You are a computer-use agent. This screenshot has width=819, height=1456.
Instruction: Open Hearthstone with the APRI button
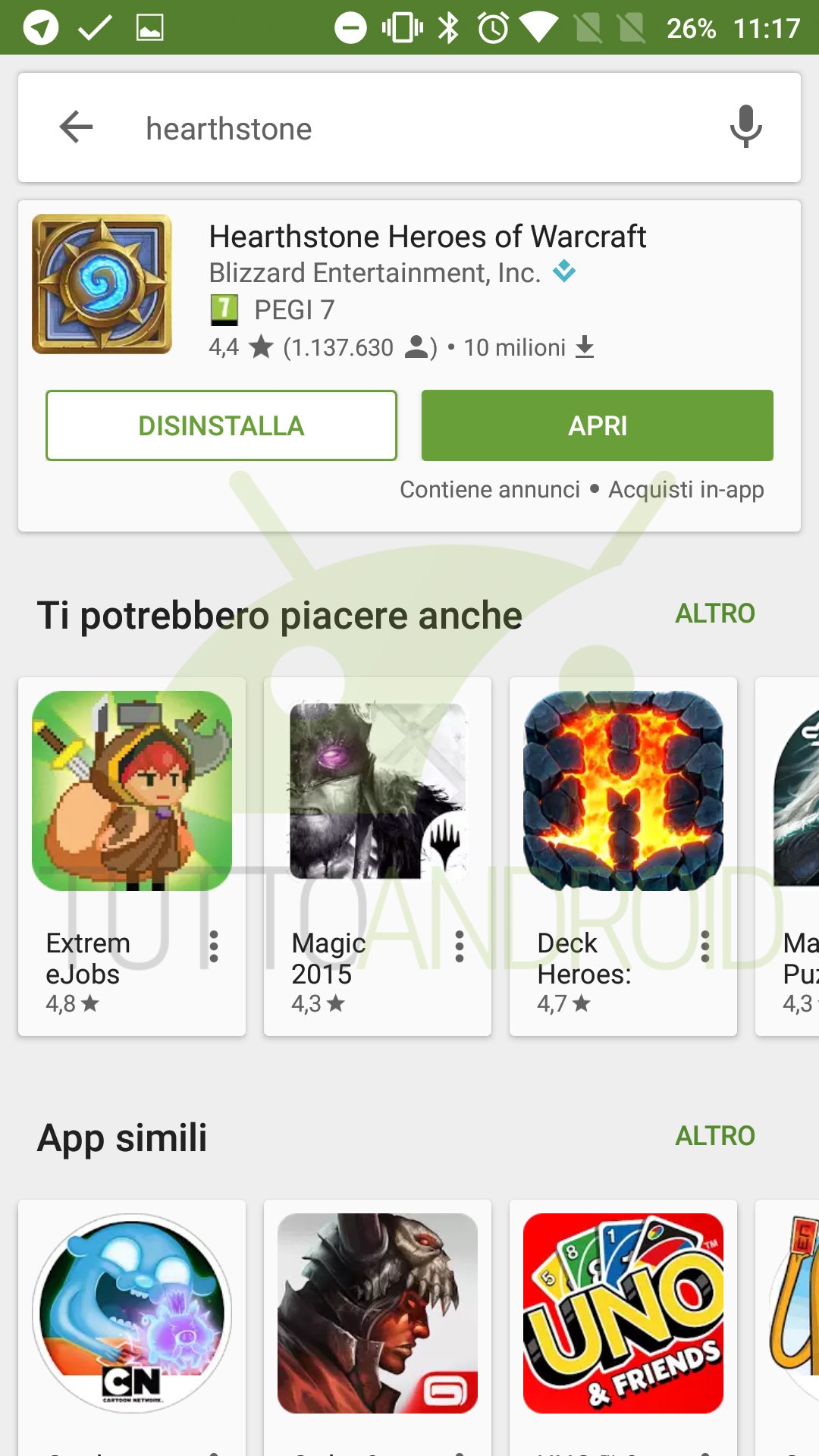[x=598, y=425]
